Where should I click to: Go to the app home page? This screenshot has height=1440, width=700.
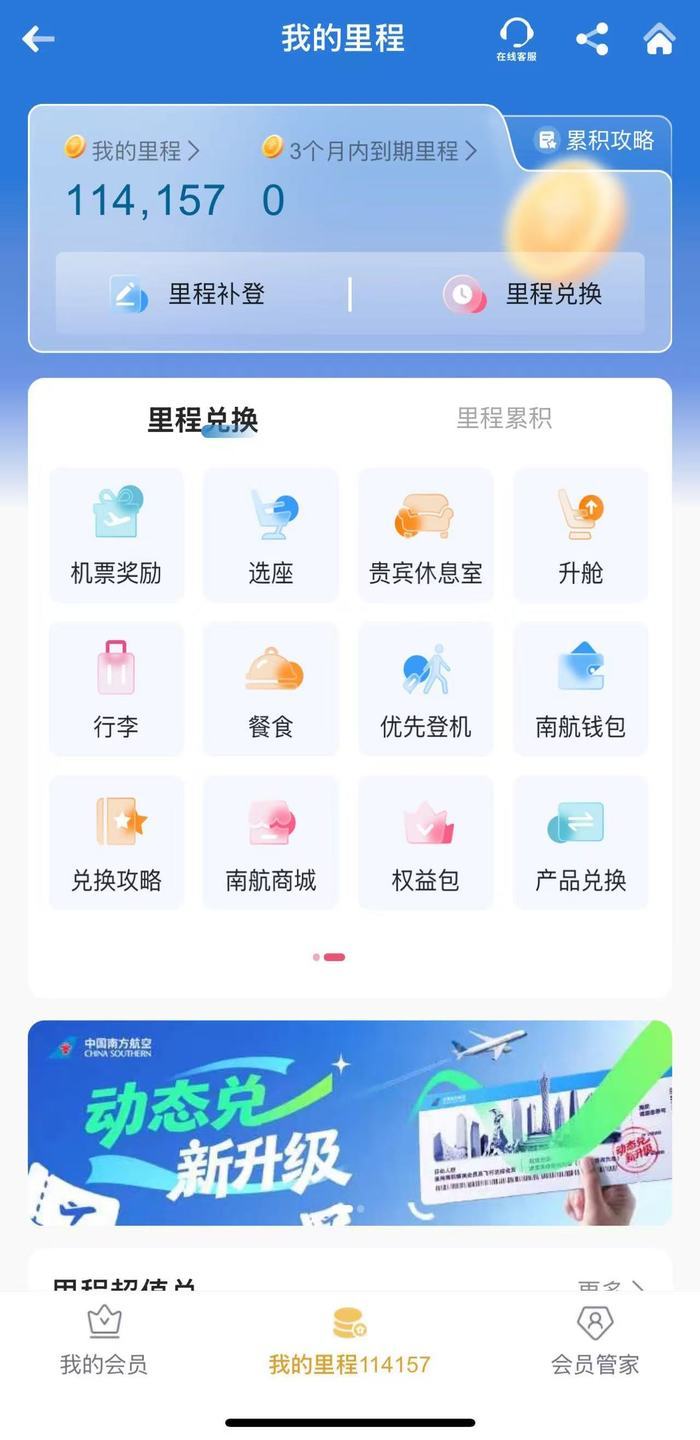[x=659, y=39]
